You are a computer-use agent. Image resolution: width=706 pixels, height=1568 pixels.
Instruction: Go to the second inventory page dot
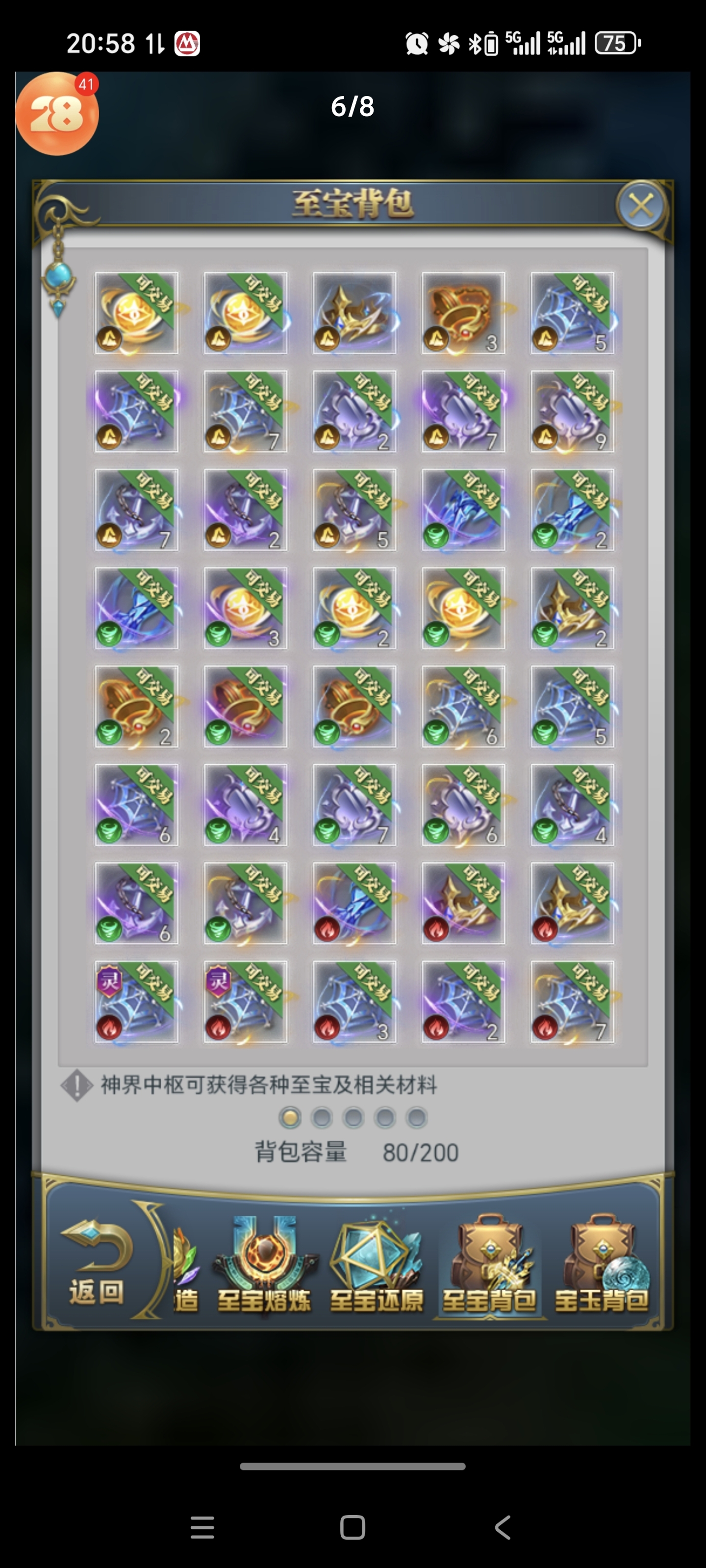tap(322, 1118)
